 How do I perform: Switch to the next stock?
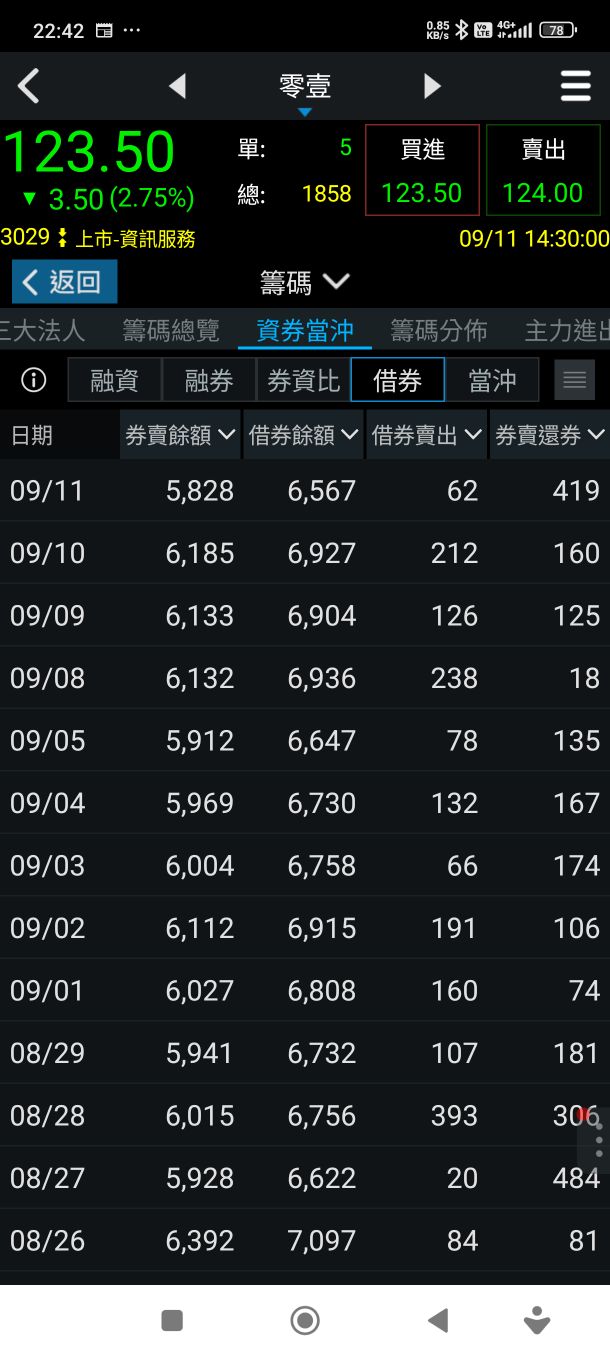point(432,87)
